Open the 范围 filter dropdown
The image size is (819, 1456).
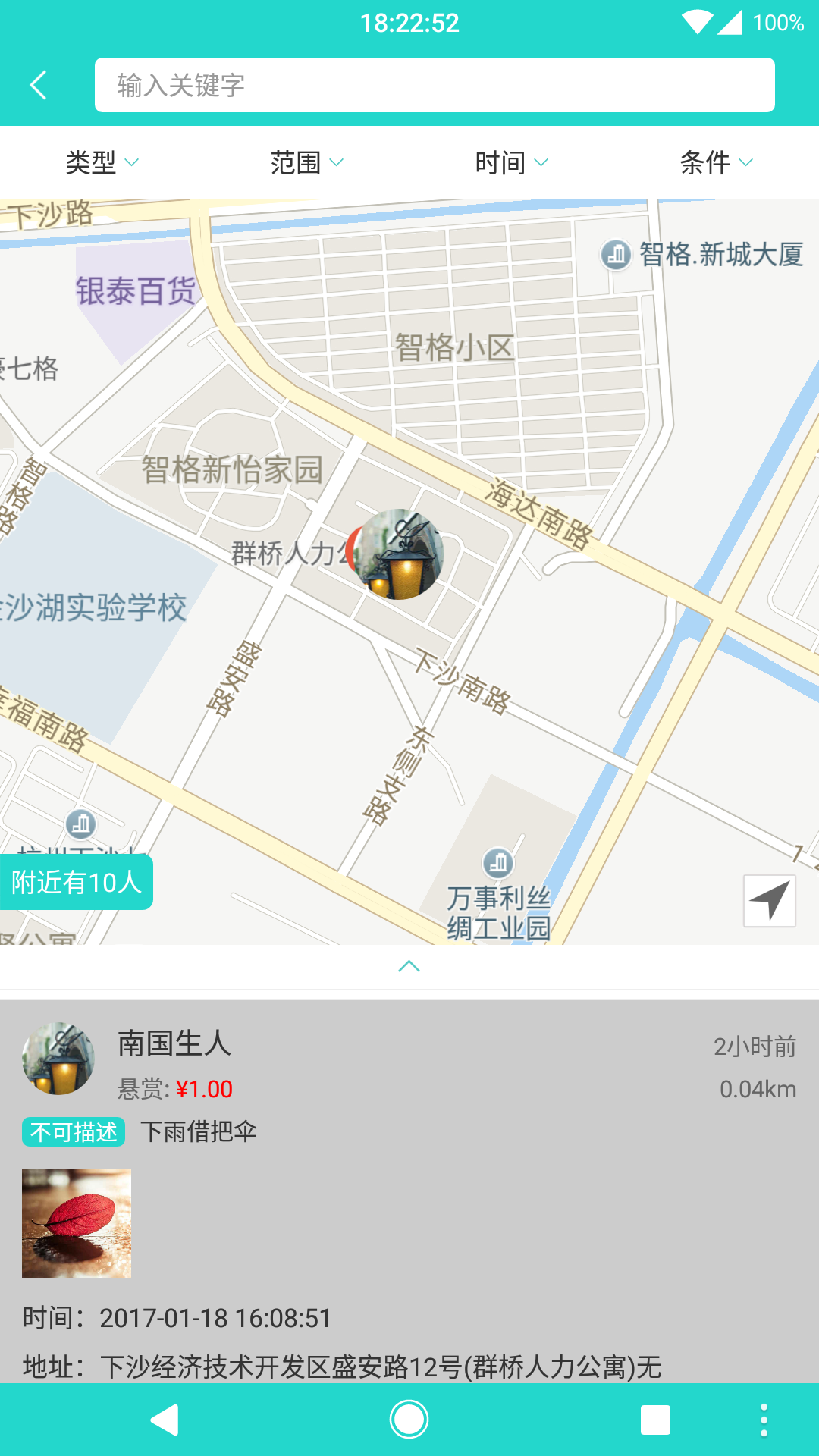pyautogui.click(x=307, y=162)
